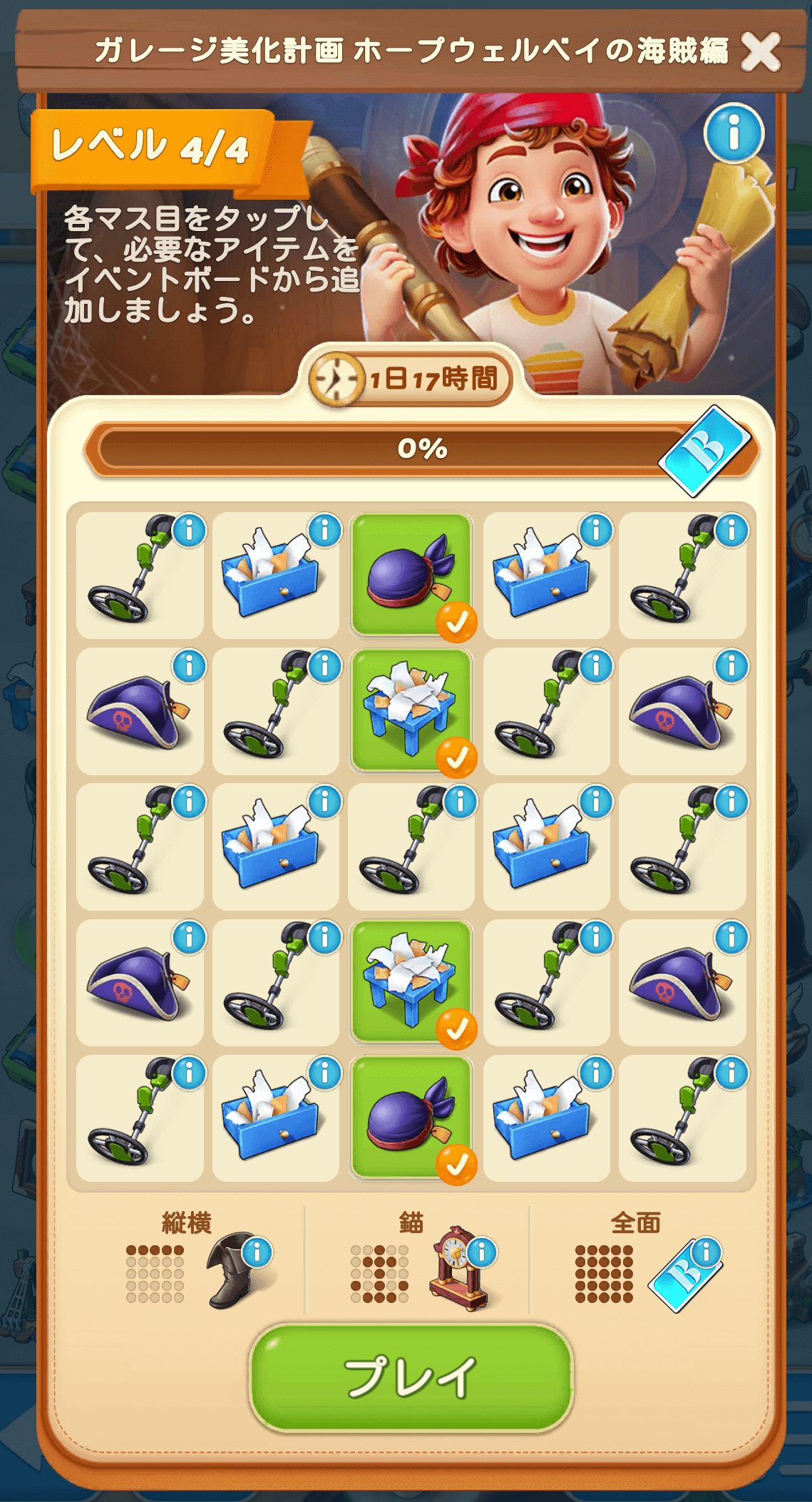Select the metal detector tile in the grid center

411,847
